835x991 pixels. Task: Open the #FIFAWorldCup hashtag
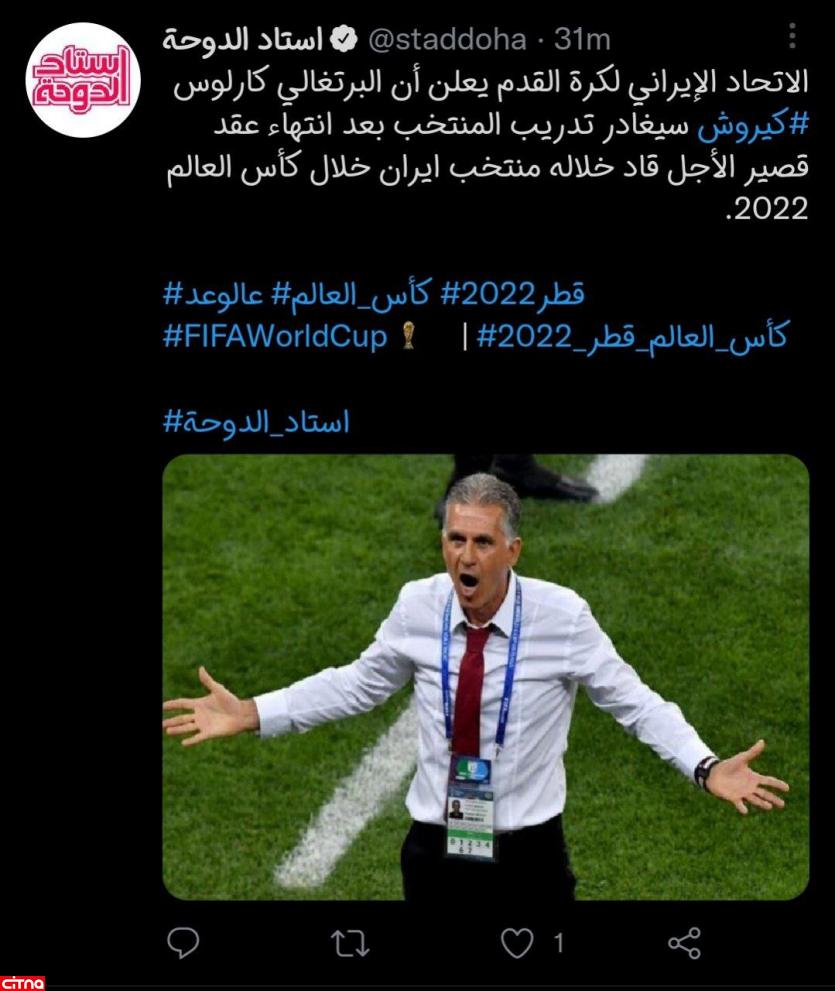point(276,338)
